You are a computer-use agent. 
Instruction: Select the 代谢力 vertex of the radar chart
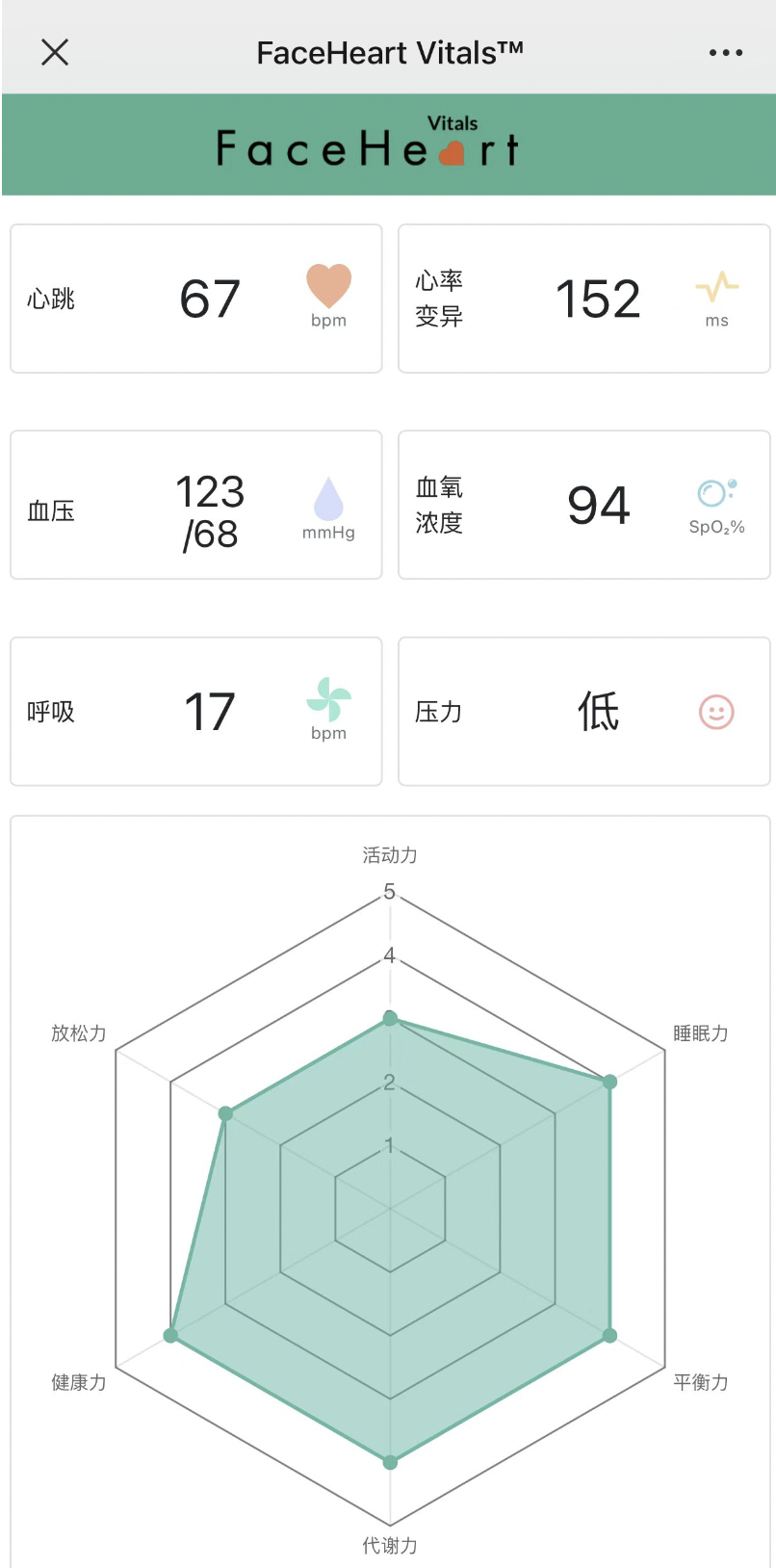click(389, 1461)
